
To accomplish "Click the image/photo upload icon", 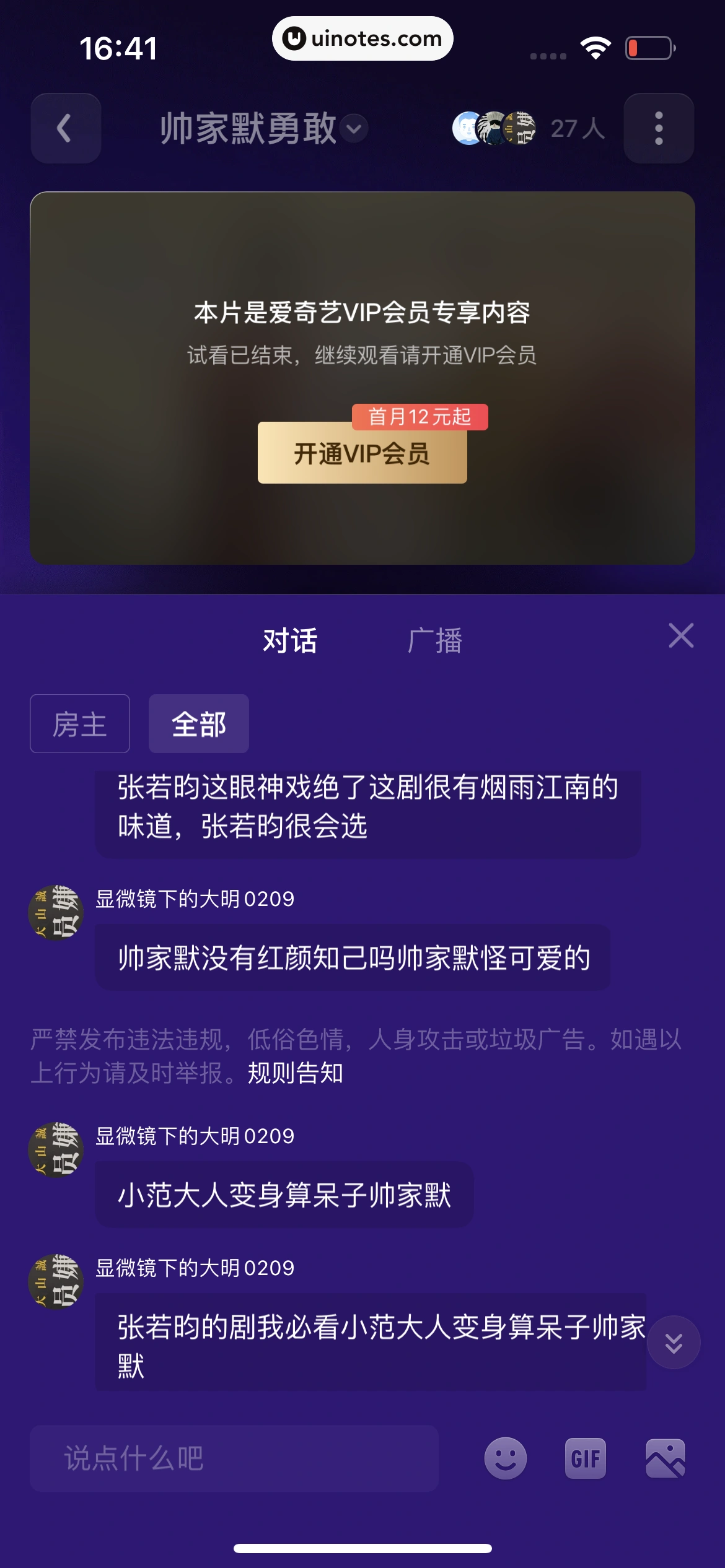I will coord(664,1457).
